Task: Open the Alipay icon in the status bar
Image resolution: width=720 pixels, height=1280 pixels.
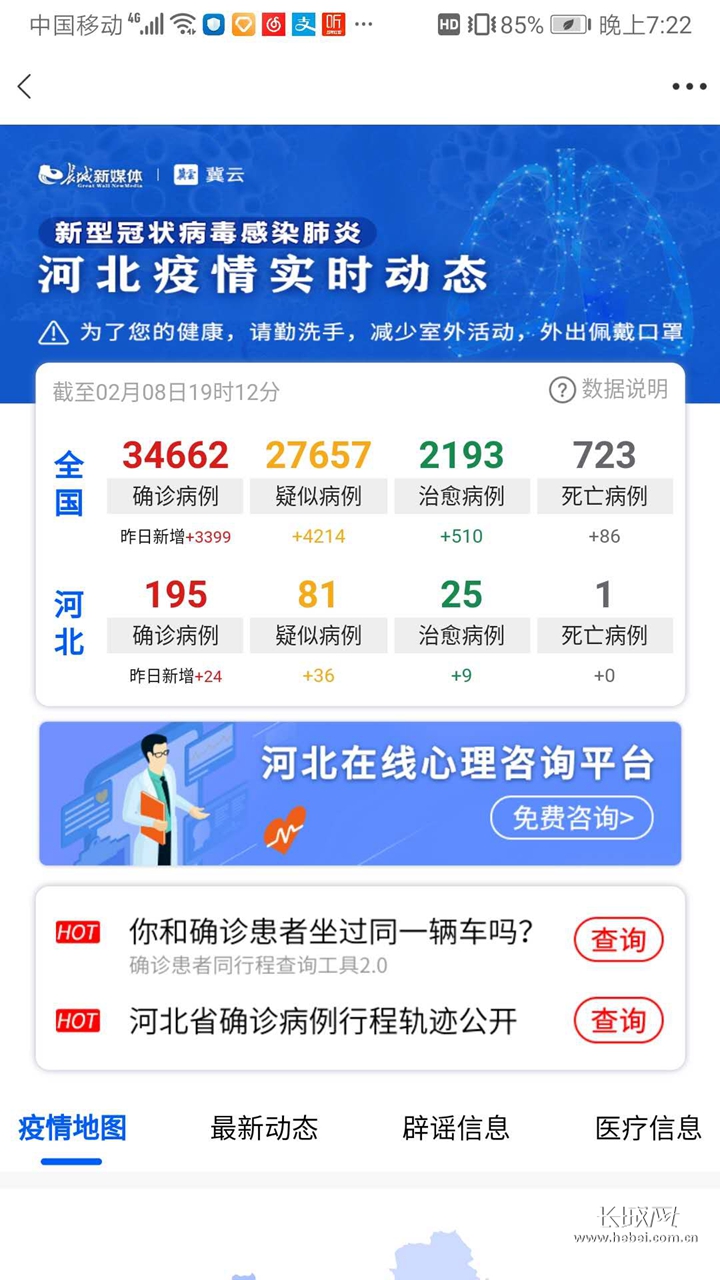Action: 302,22
